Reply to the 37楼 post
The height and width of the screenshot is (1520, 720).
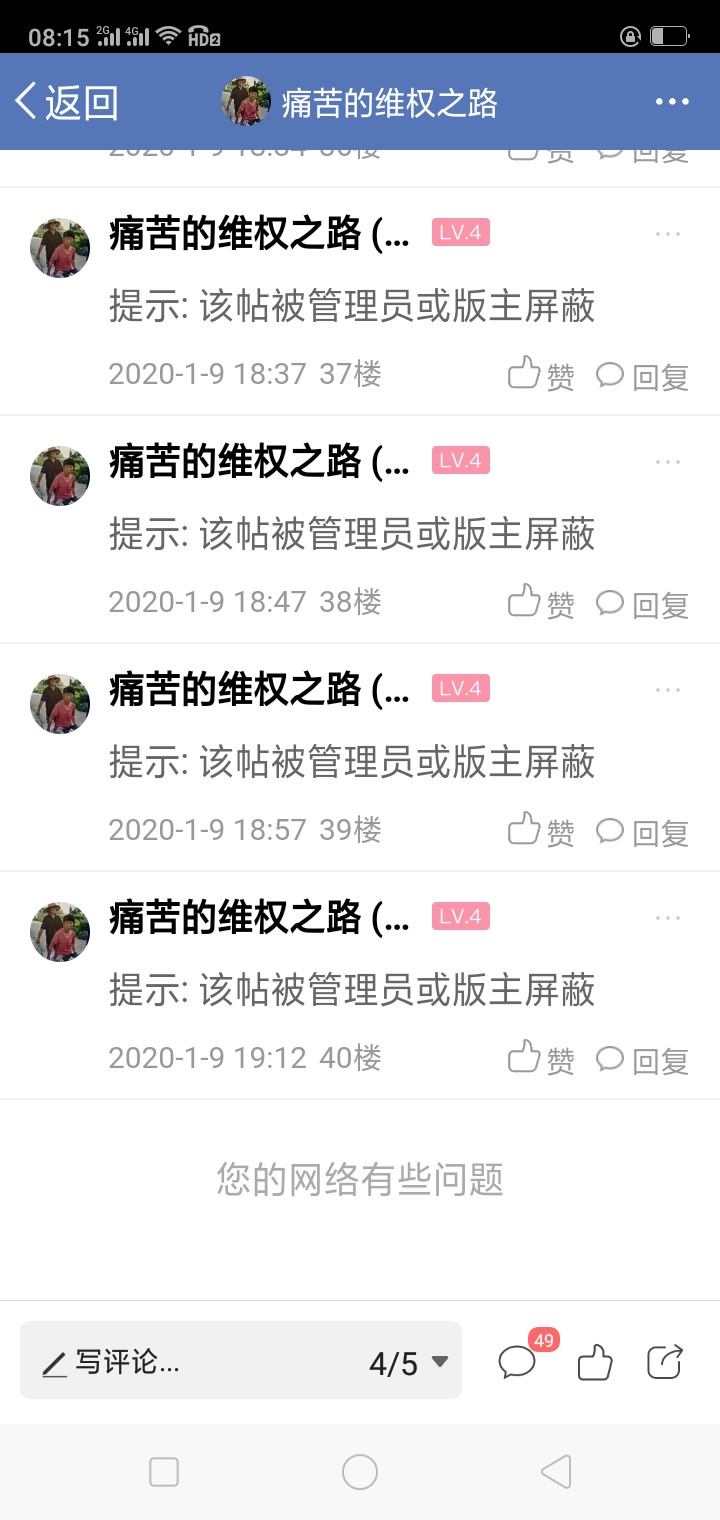[x=642, y=376]
